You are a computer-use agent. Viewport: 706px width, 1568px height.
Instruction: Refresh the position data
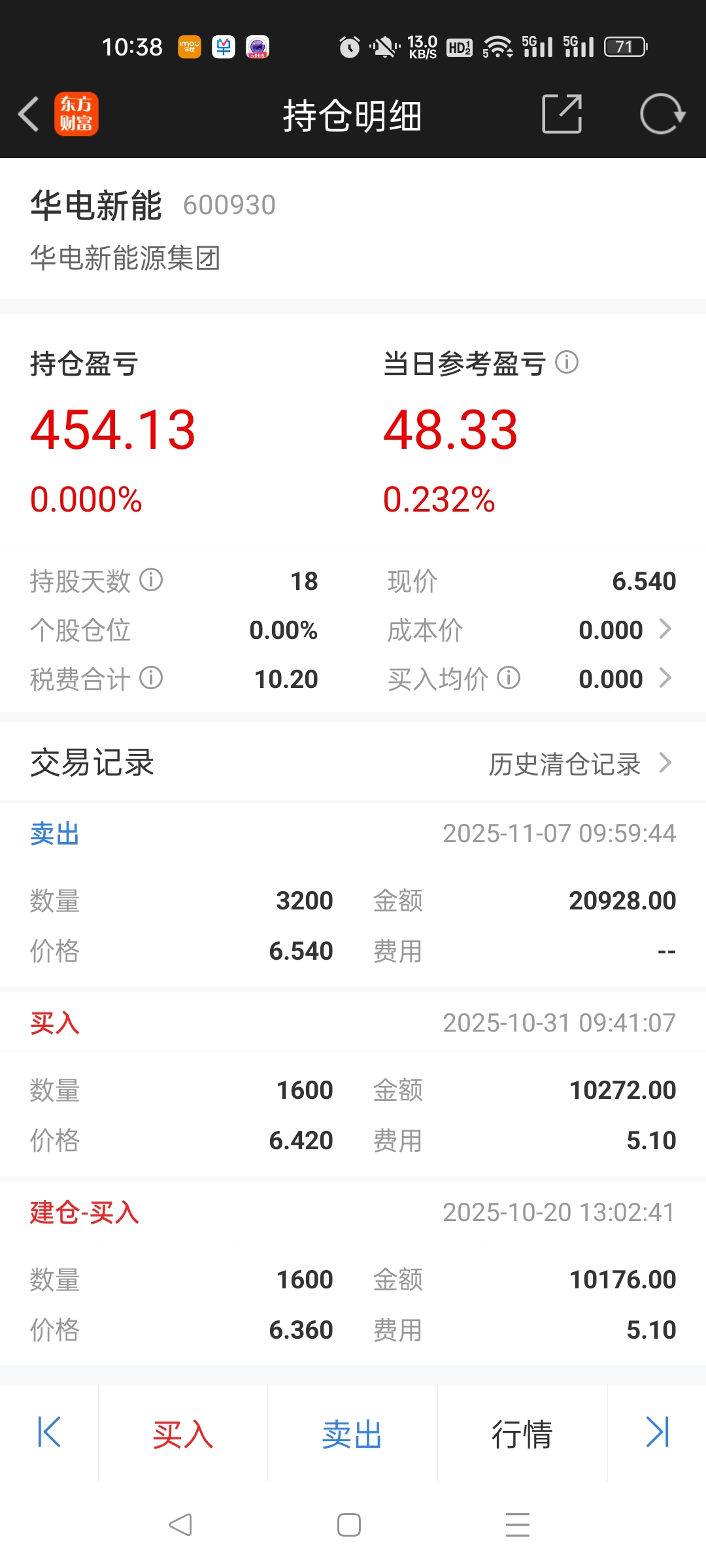tap(662, 114)
